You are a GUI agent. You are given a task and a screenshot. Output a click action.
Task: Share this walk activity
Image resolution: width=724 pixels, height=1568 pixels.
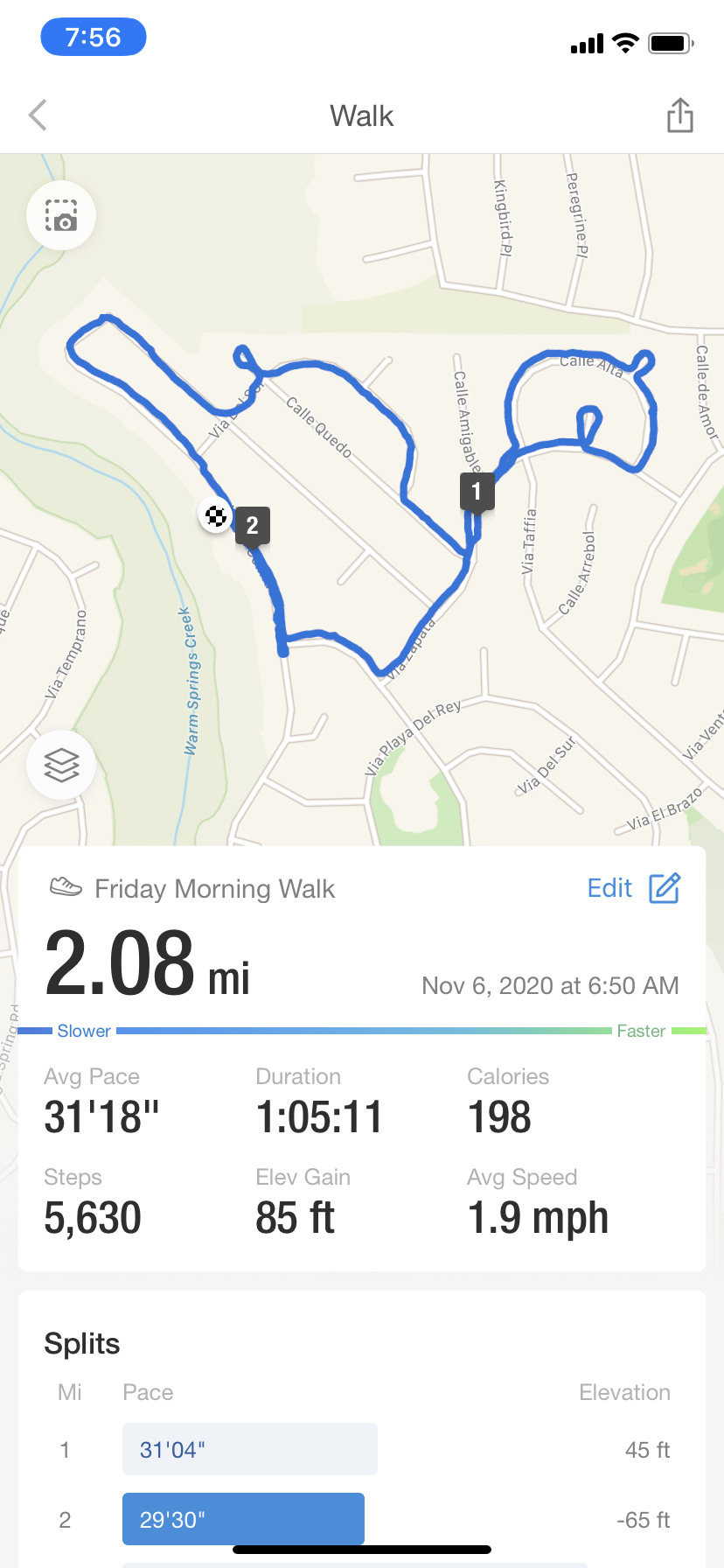coord(679,115)
